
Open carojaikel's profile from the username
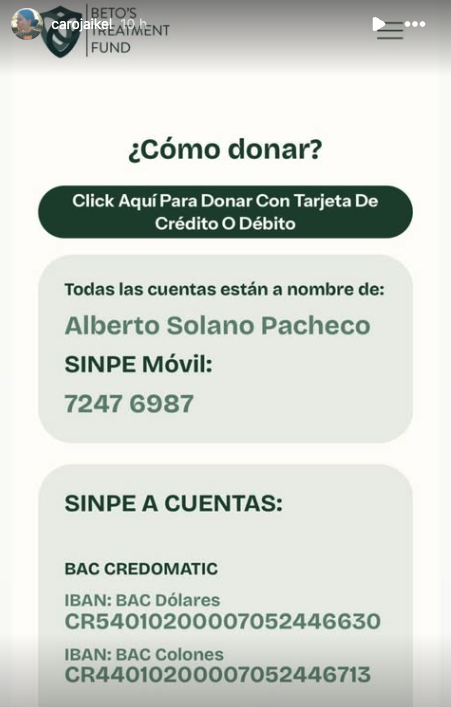pyautogui.click(x=82, y=24)
